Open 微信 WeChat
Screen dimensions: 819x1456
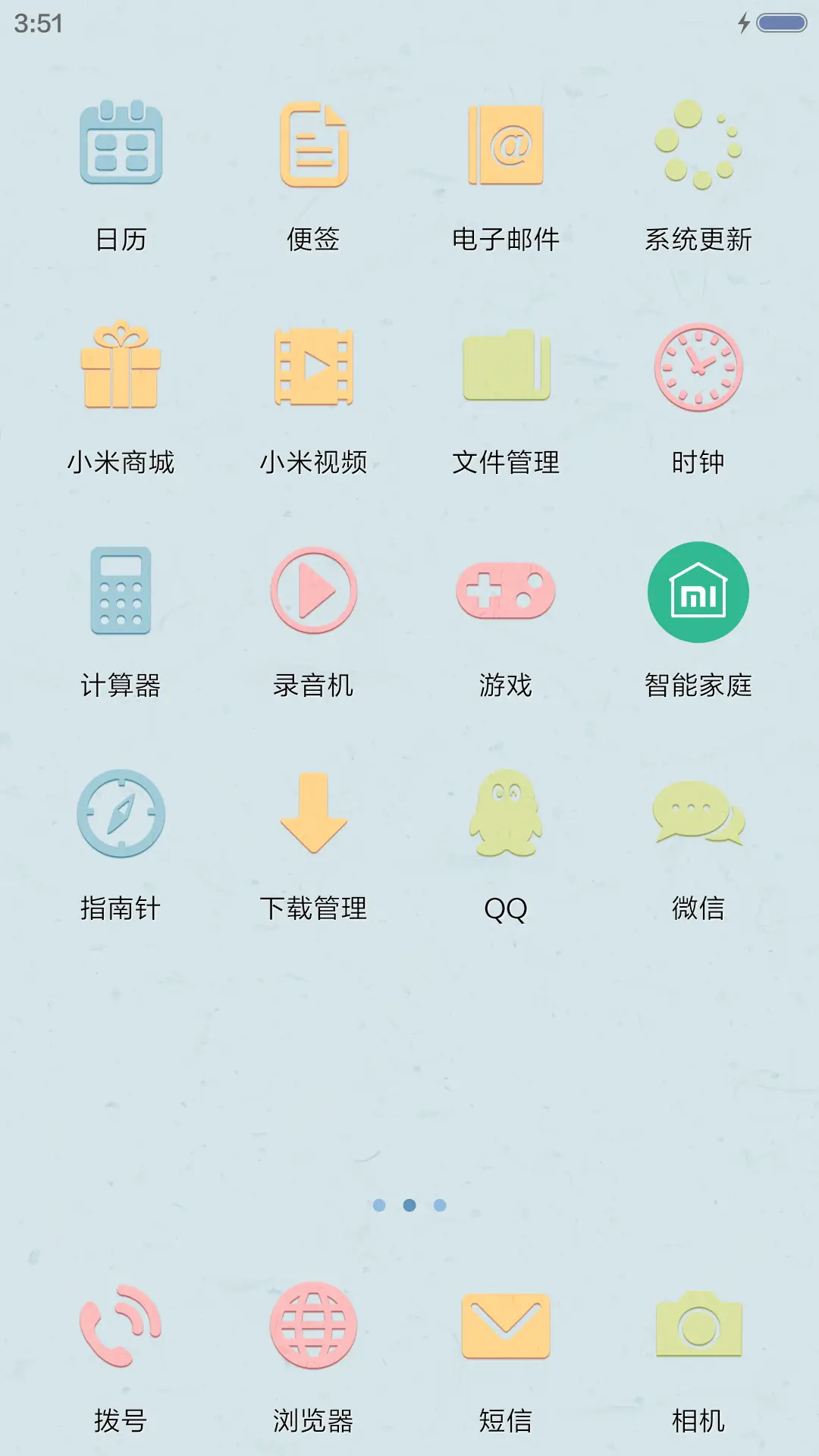[699, 815]
